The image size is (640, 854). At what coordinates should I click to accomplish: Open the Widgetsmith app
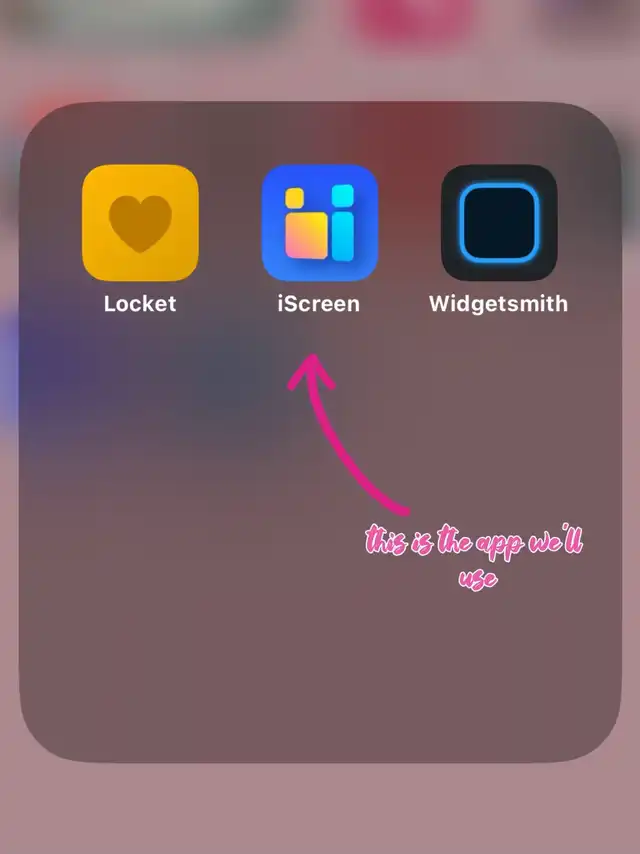(x=498, y=223)
